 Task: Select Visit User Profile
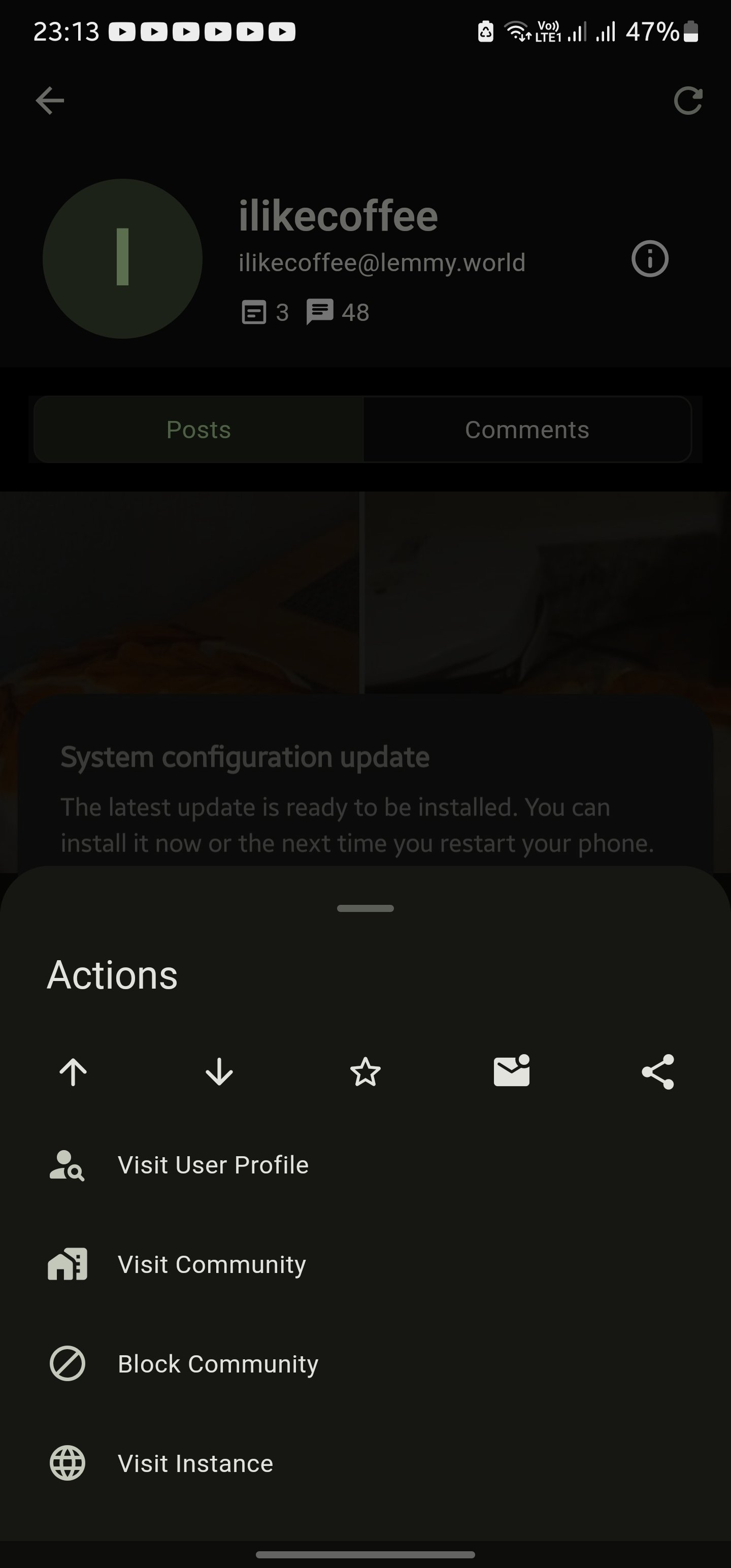[x=213, y=1164]
